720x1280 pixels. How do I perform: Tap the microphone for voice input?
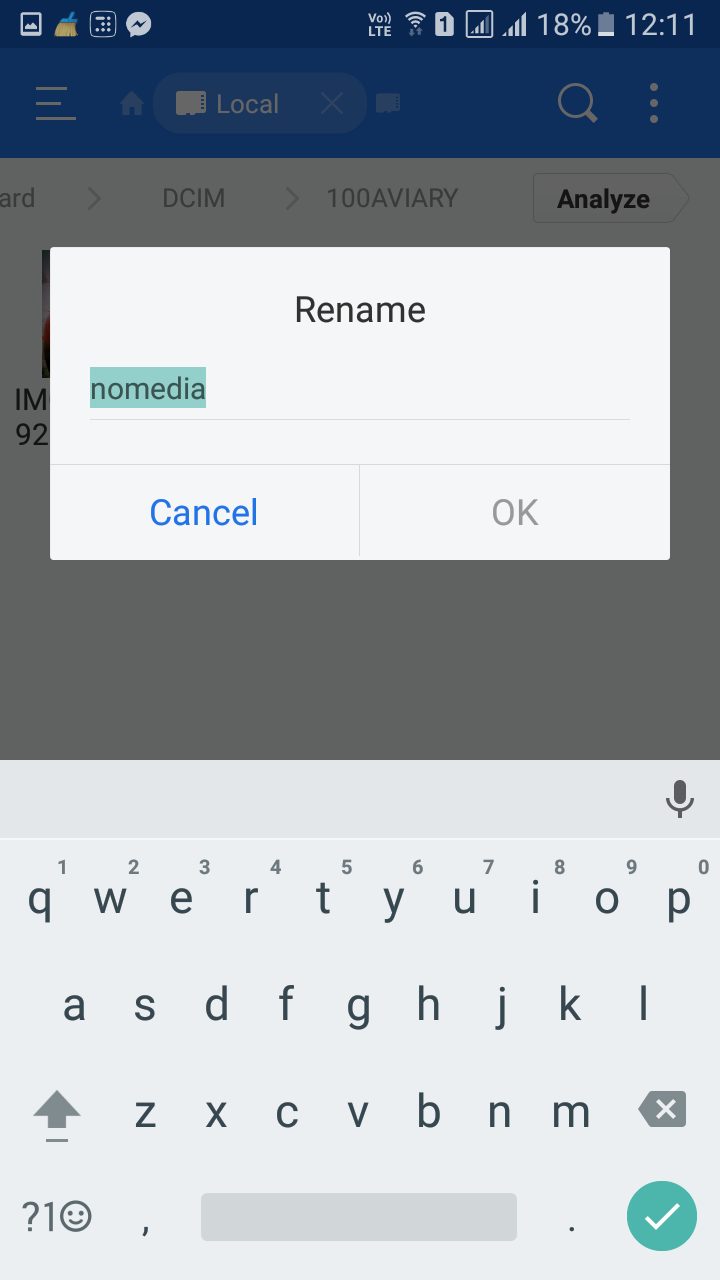[680, 799]
